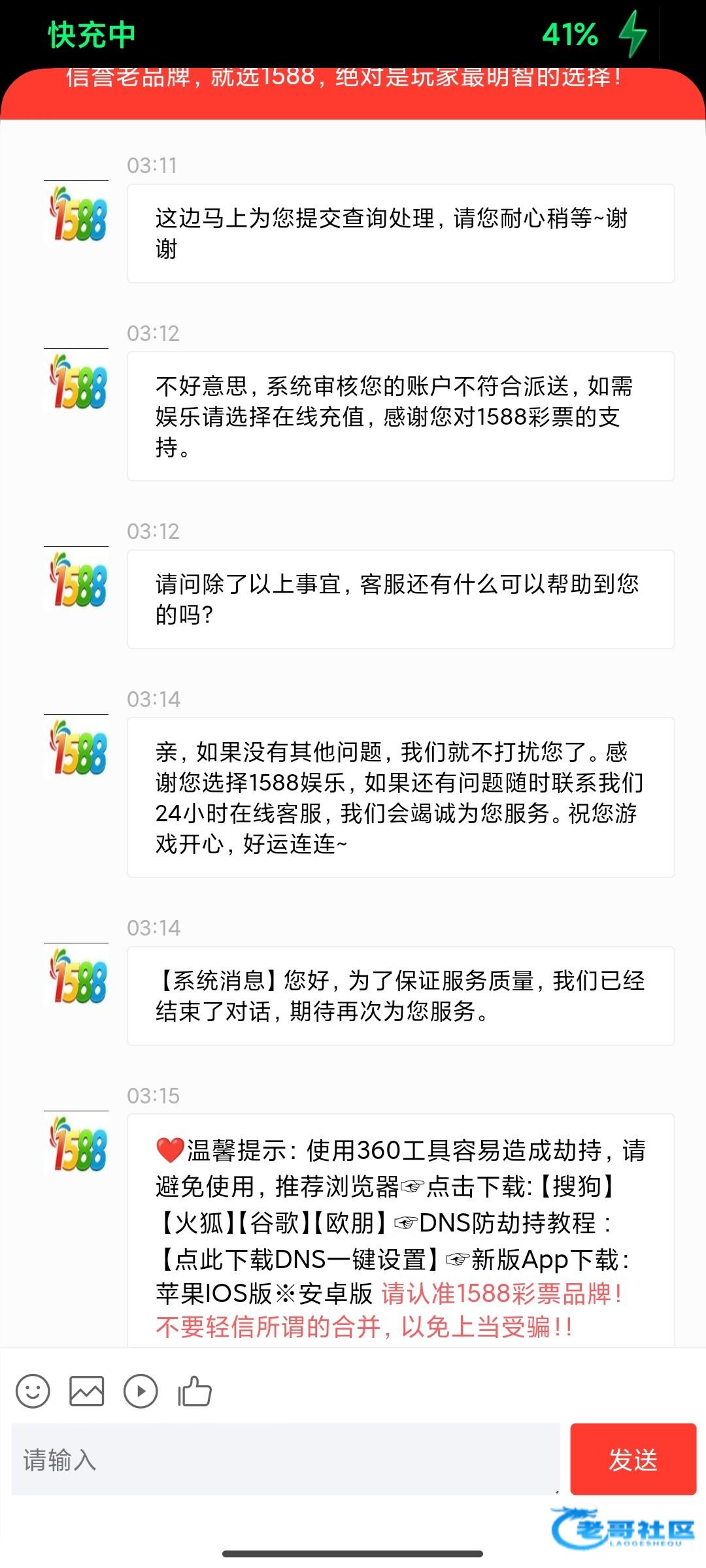The height and width of the screenshot is (1568, 706).
Task: Open the 【火狐】 browser download link
Action: pos(194,1222)
